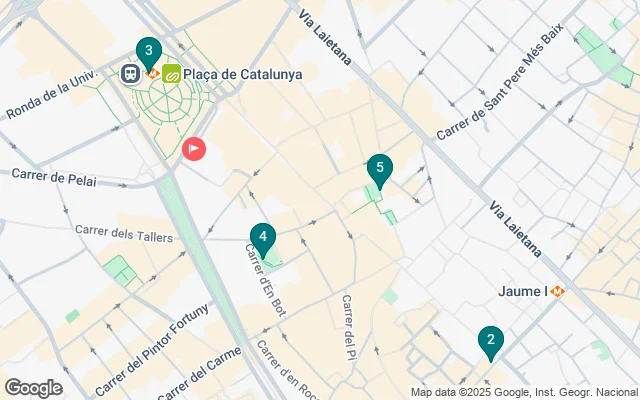Select map marker number 2
The width and height of the screenshot is (640, 400).
click(490, 341)
